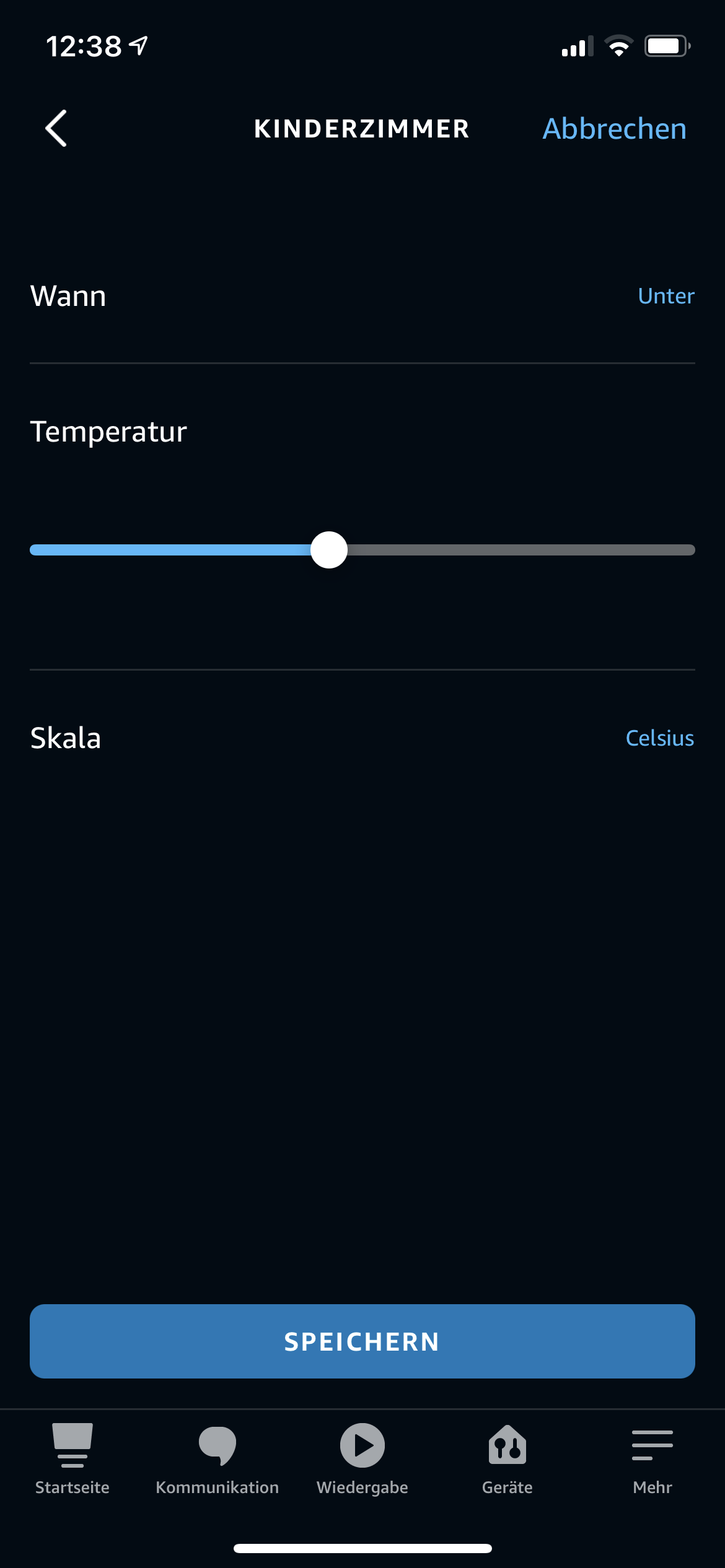This screenshot has width=725, height=1568.
Task: Tap the temperature slider handle
Action: click(329, 550)
